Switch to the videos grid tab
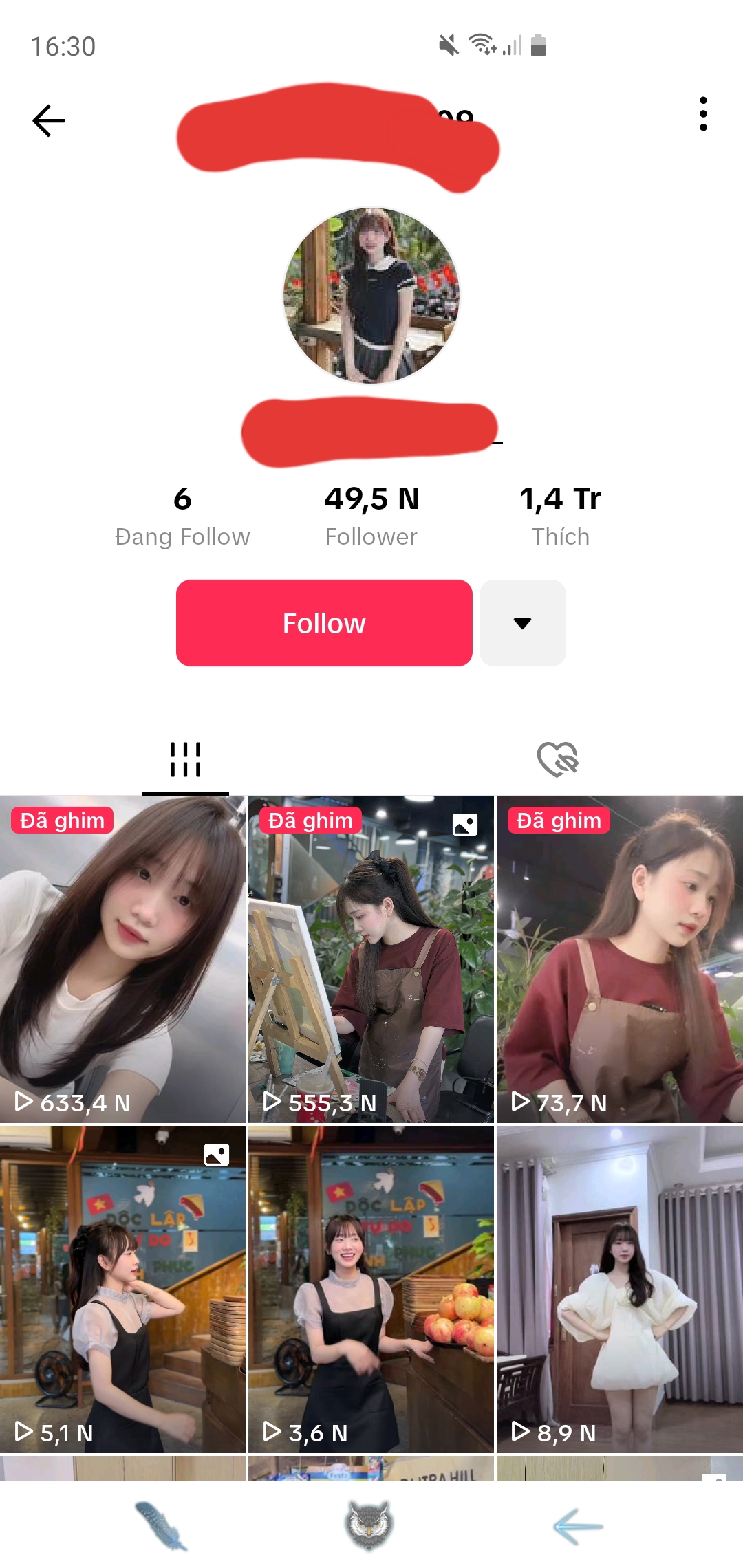The image size is (743, 1568). pyautogui.click(x=185, y=760)
